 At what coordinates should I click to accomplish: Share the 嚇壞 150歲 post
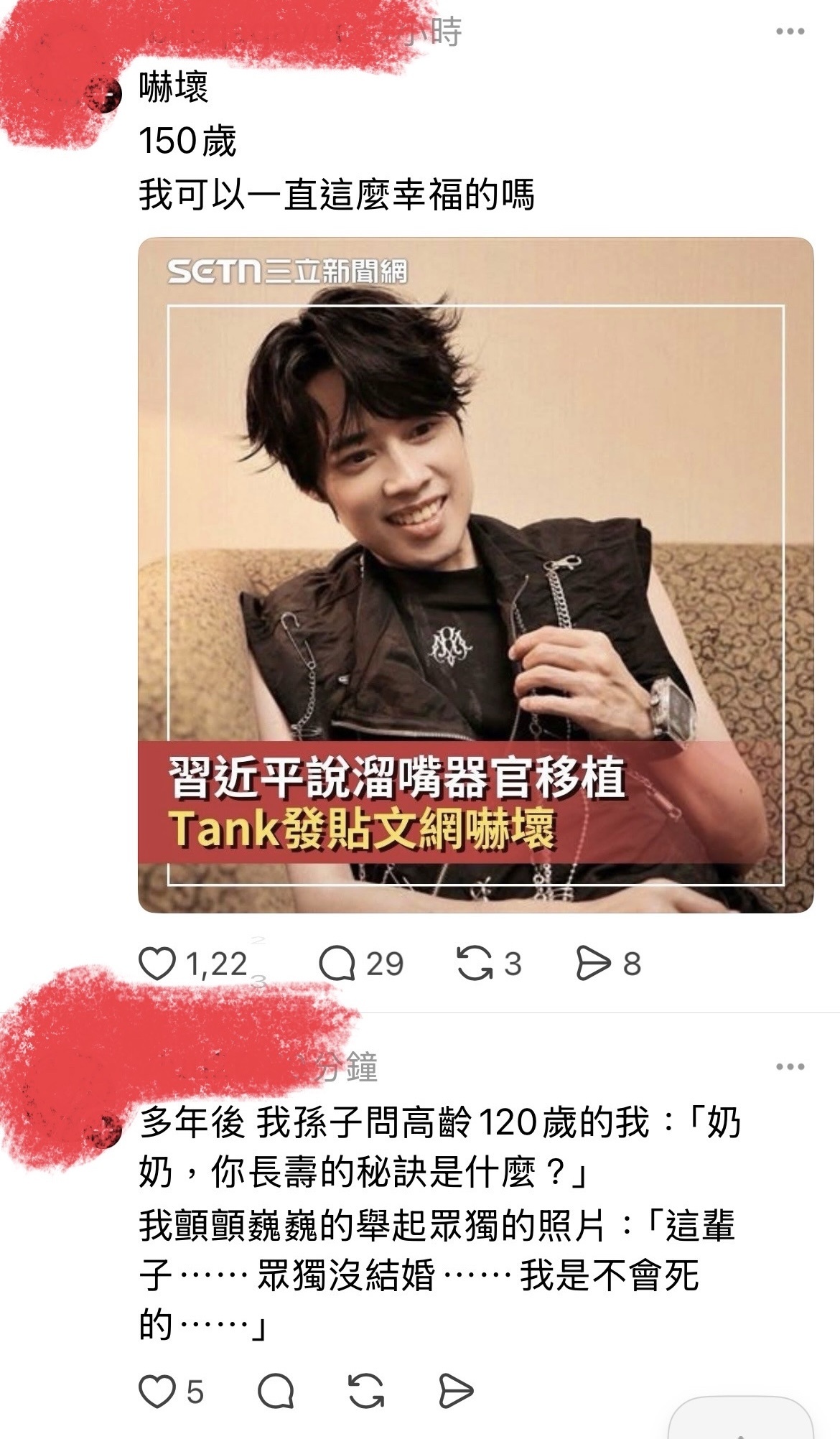[x=594, y=964]
